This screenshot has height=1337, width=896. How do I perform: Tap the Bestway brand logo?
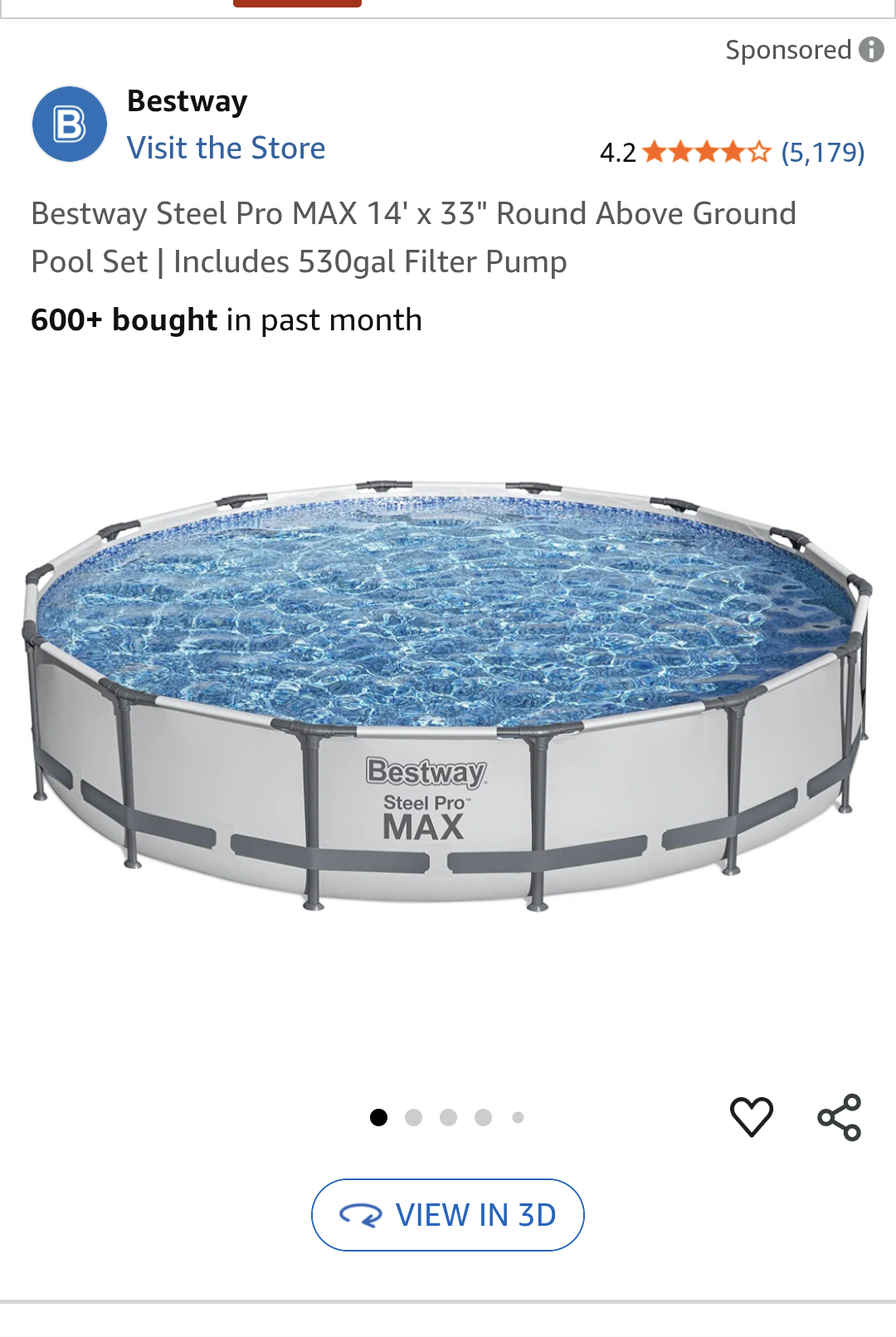(x=70, y=124)
